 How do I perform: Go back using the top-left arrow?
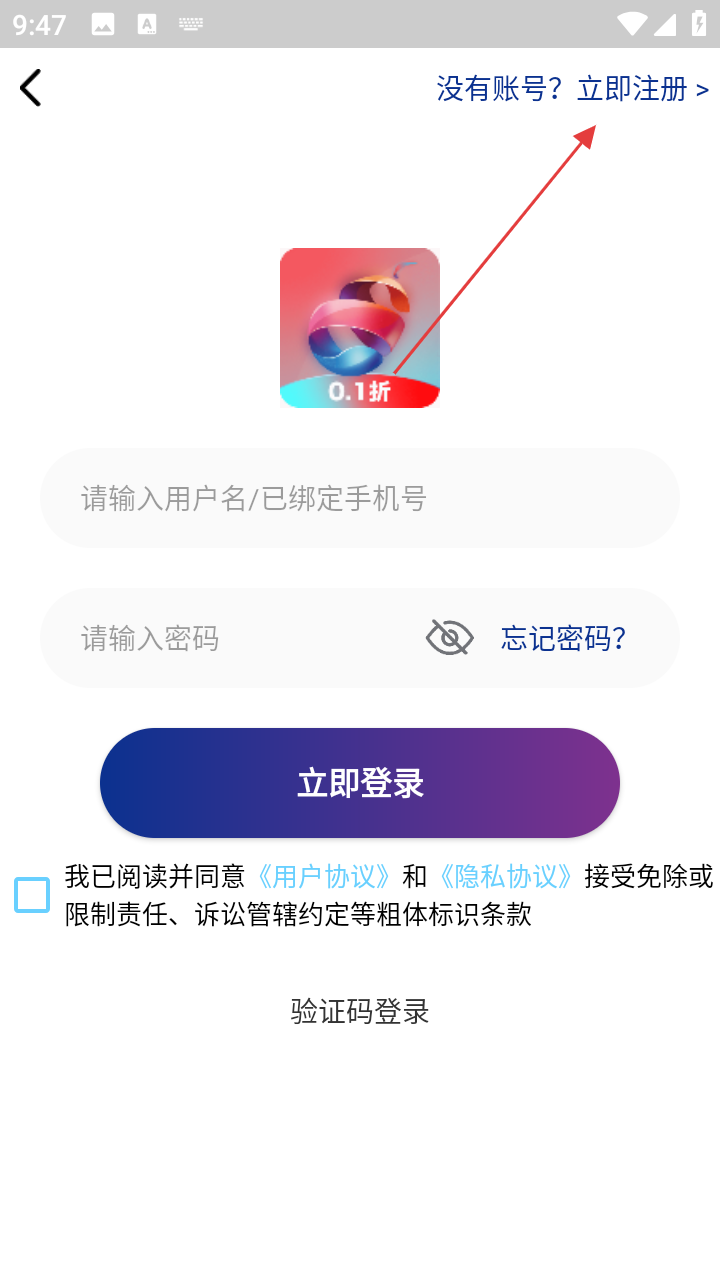[x=31, y=88]
